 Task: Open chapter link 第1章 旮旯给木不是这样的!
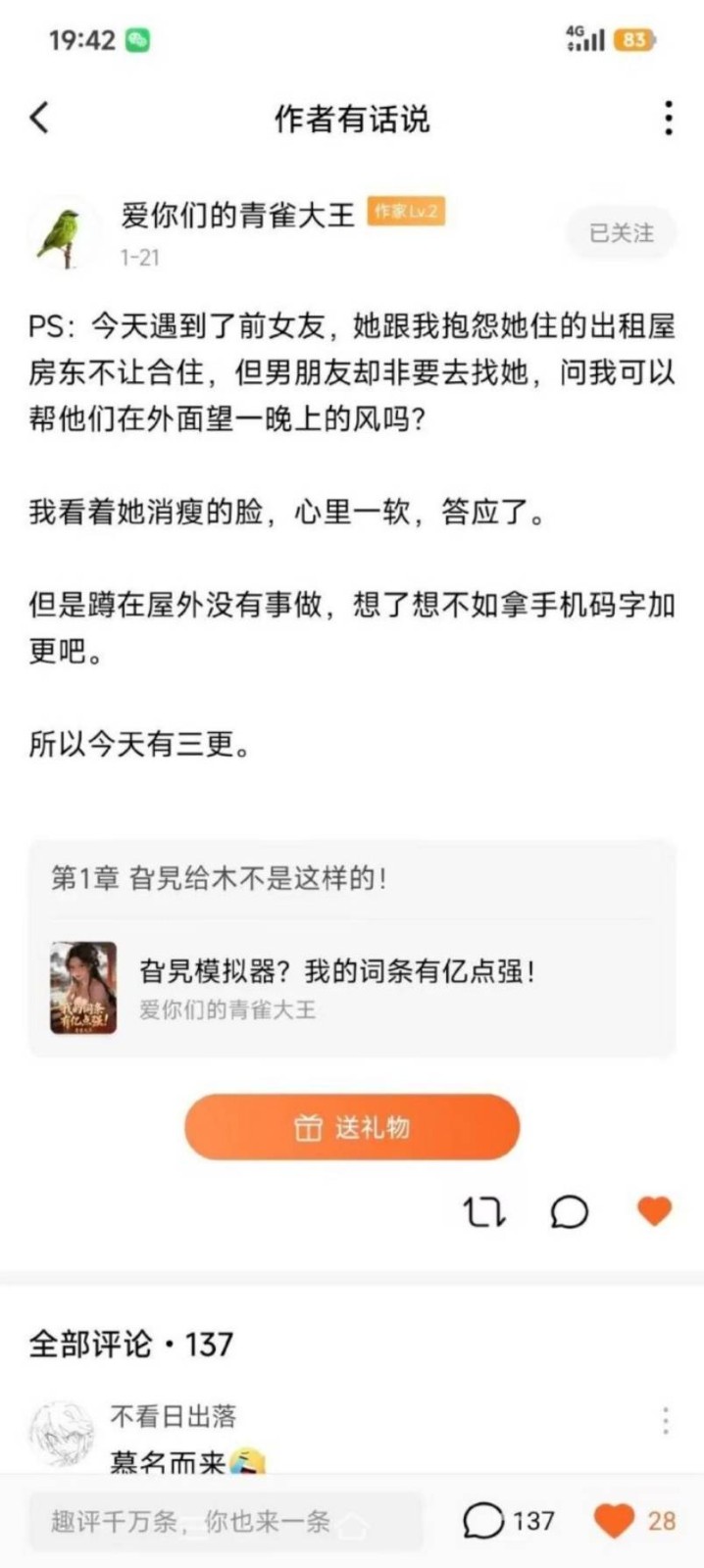pyautogui.click(x=220, y=878)
